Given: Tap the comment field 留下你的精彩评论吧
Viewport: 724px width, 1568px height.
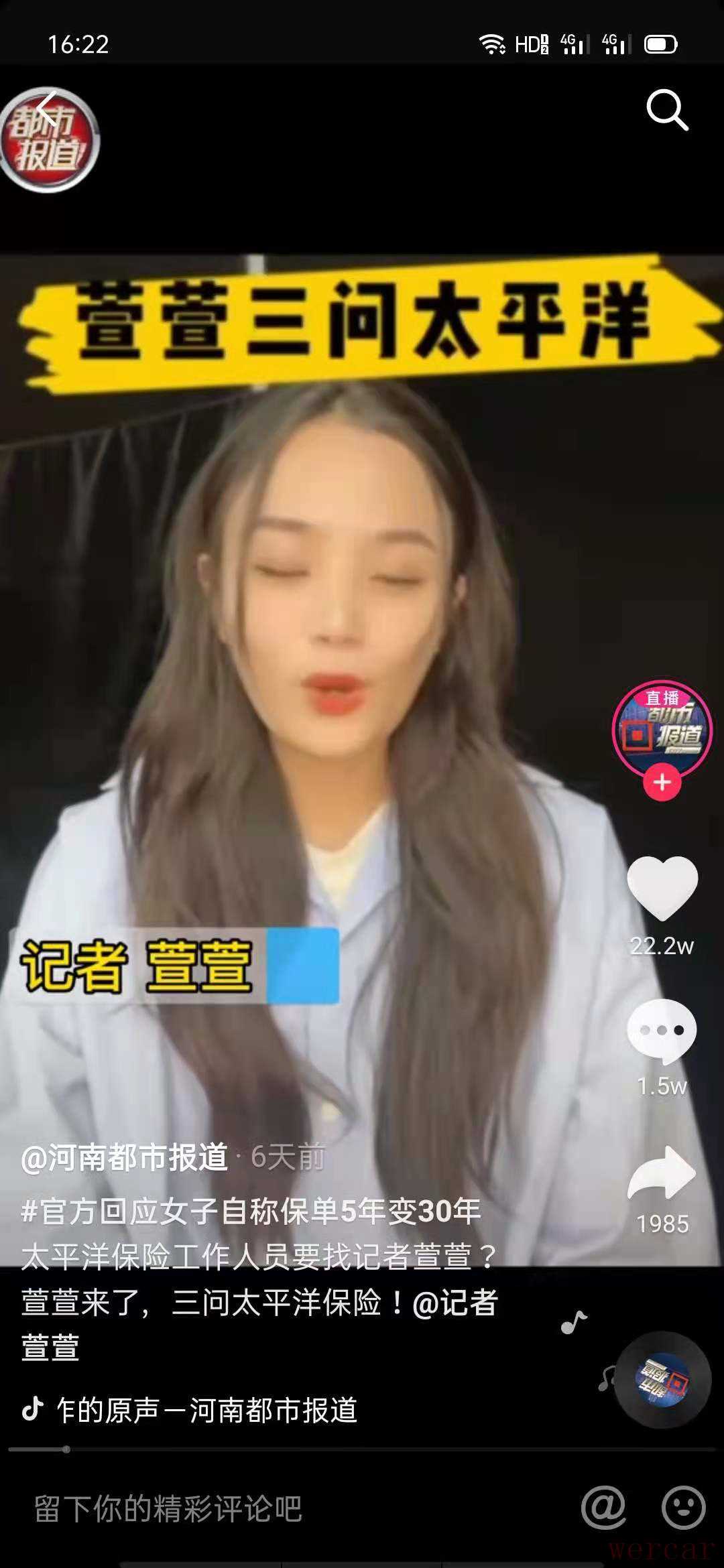Looking at the screenshot, I should pos(168,1509).
